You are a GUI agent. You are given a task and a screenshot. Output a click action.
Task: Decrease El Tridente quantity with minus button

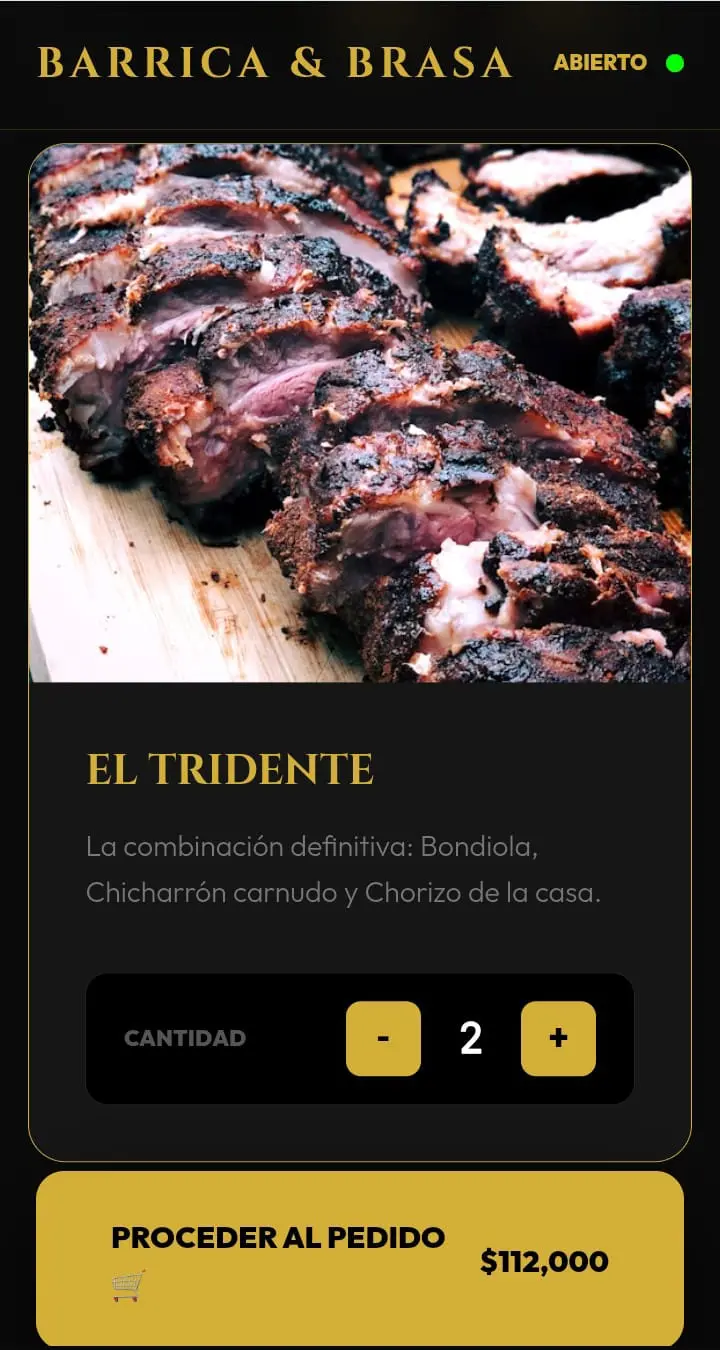[x=383, y=1038]
